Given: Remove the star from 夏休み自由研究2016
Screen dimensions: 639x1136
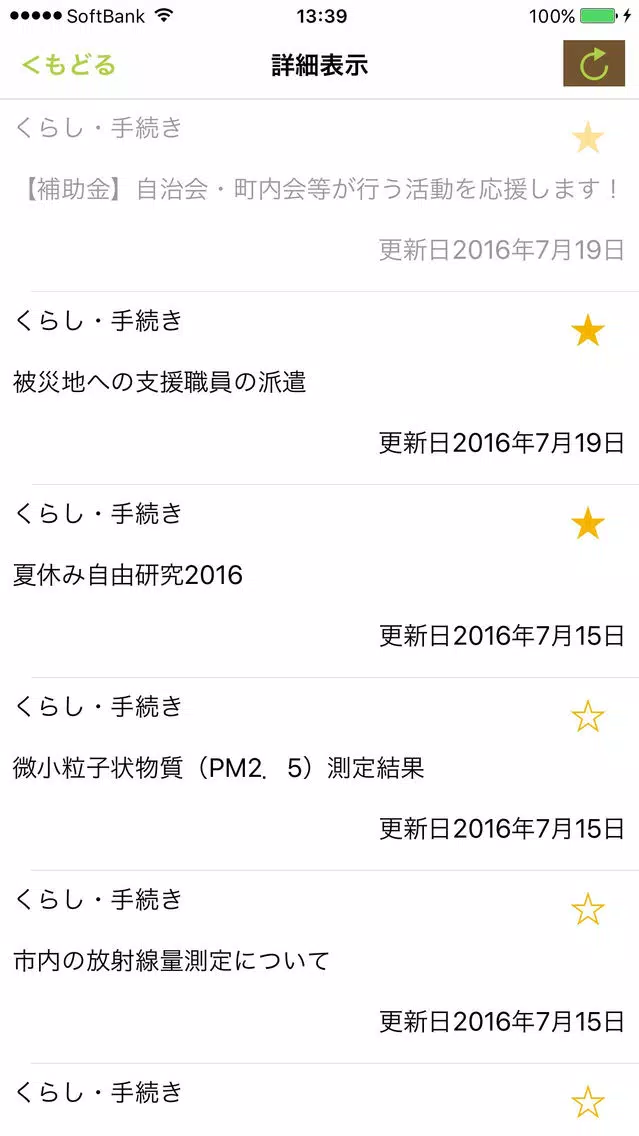Looking at the screenshot, I should coord(588,525).
